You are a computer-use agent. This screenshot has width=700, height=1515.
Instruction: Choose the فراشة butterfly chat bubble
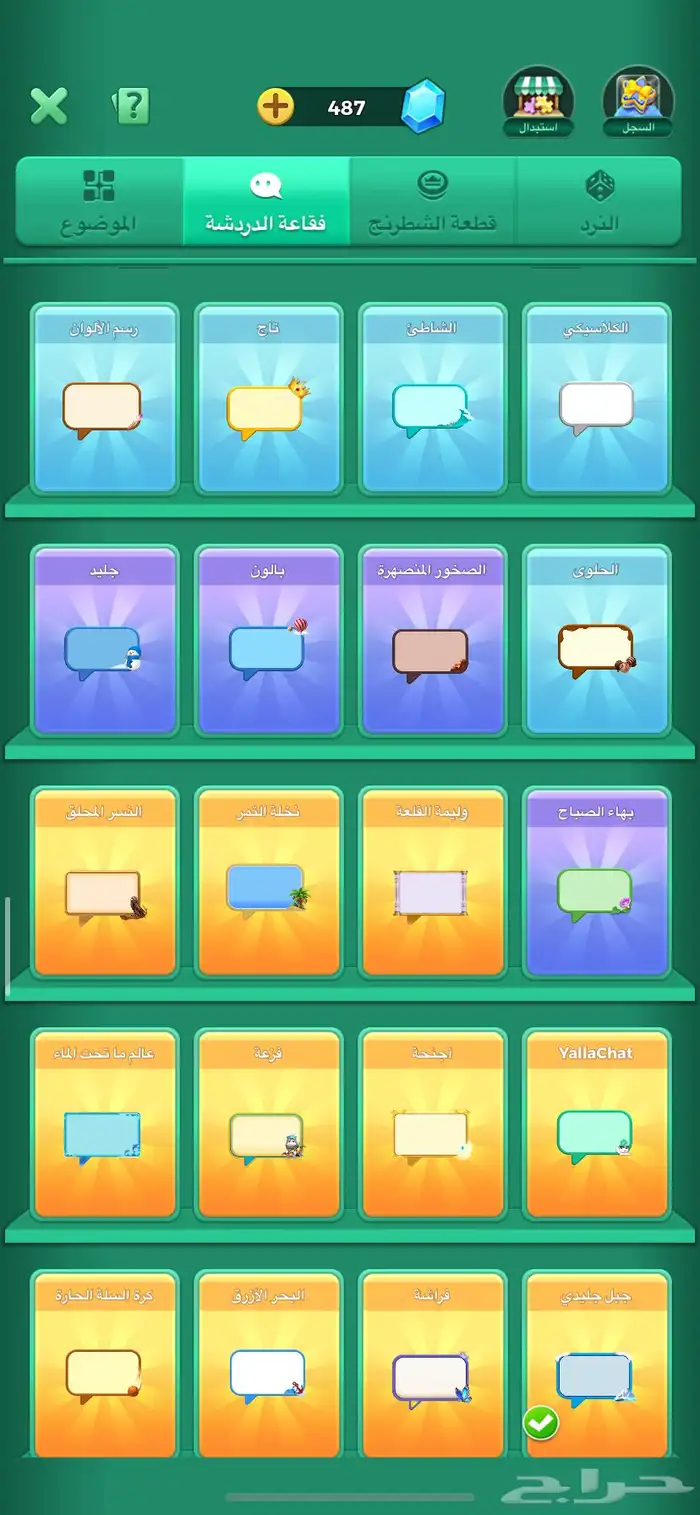tap(432, 1364)
